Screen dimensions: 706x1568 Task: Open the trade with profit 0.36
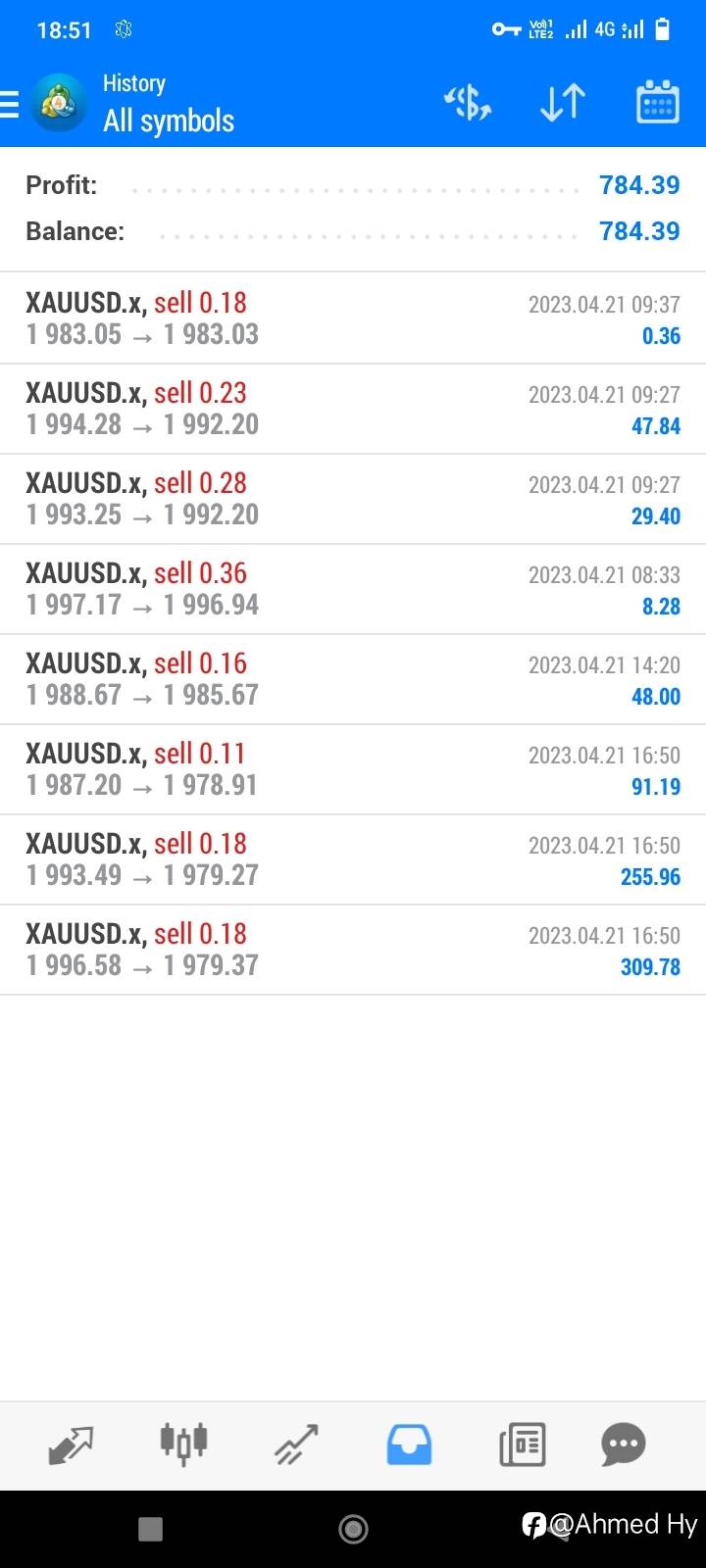tap(353, 318)
